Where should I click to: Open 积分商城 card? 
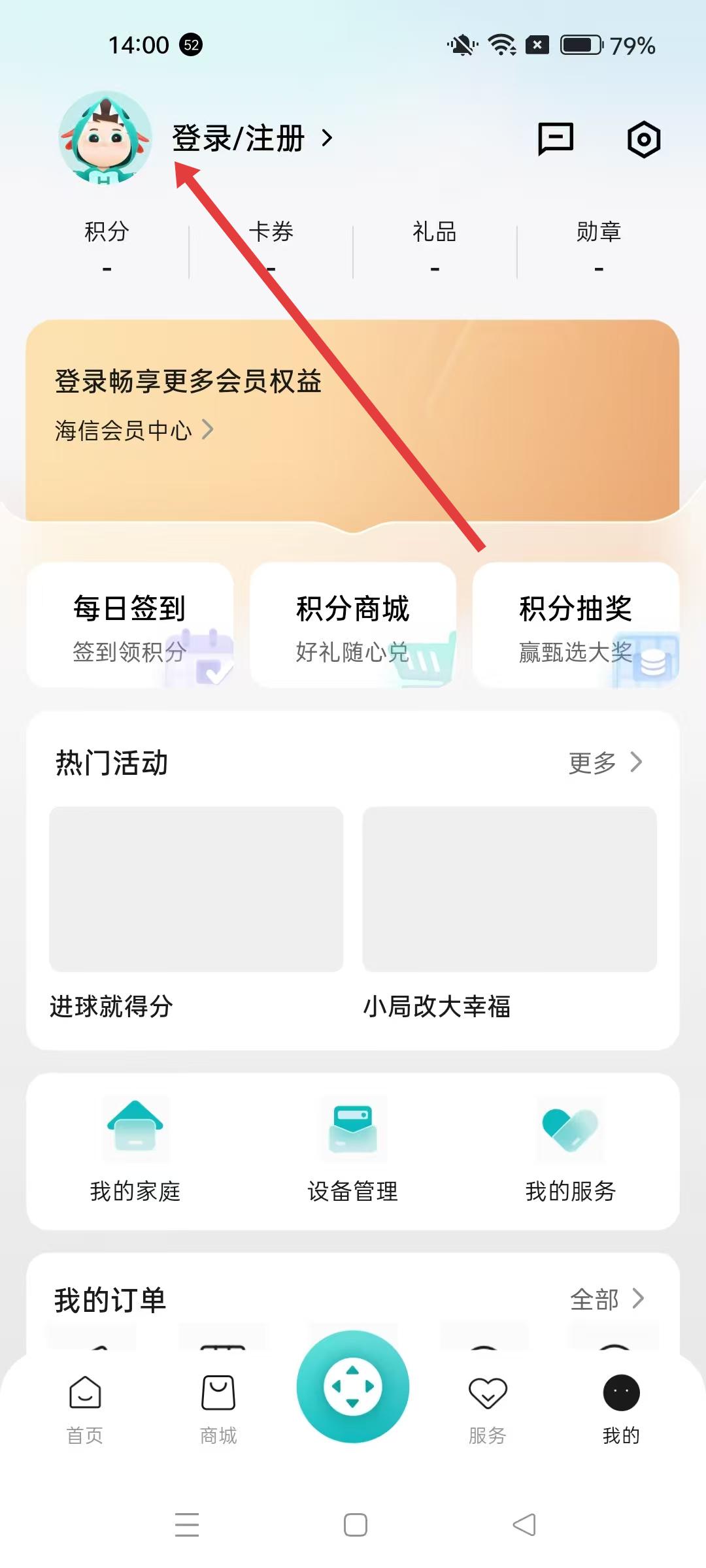point(352,625)
